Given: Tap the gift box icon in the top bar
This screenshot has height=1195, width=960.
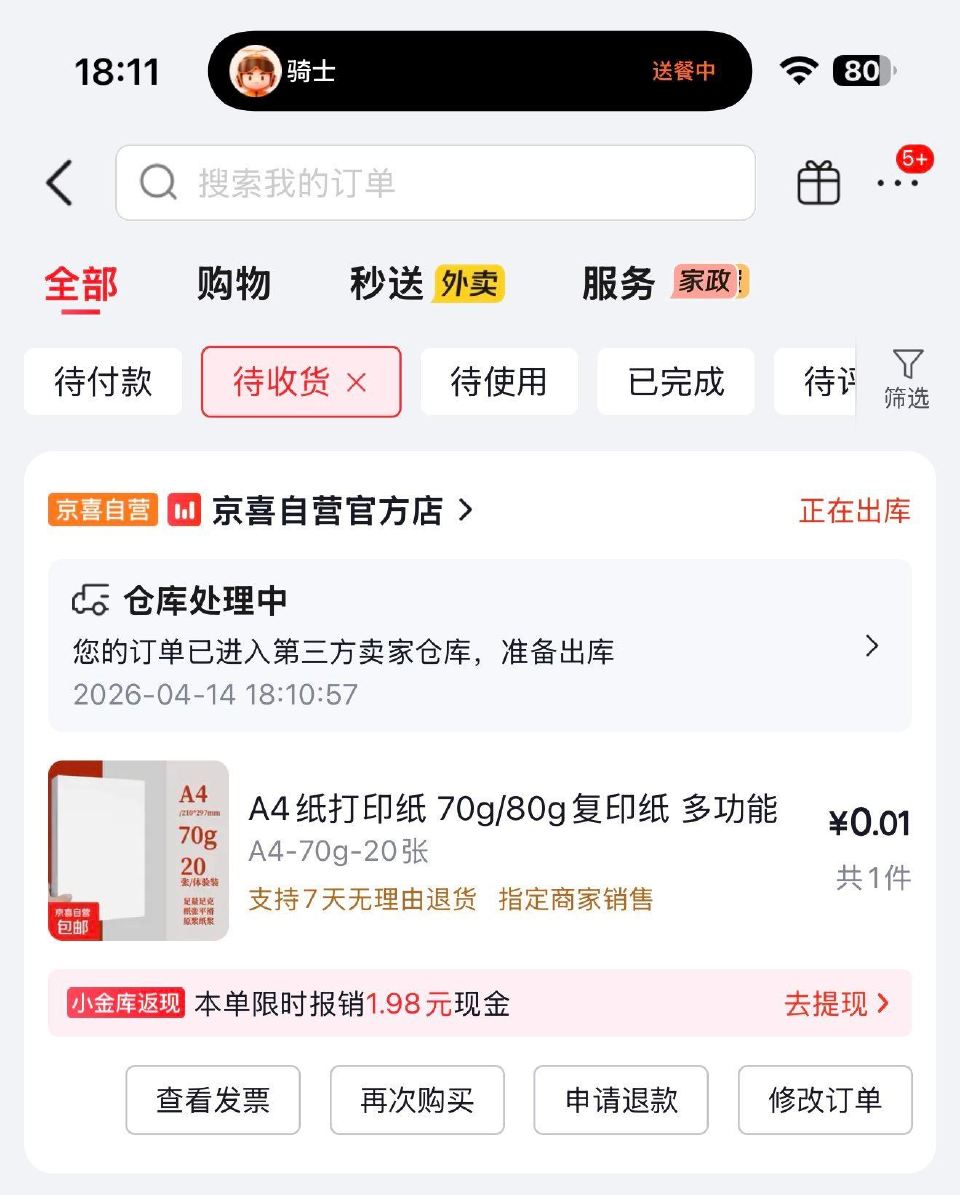Looking at the screenshot, I should (817, 183).
